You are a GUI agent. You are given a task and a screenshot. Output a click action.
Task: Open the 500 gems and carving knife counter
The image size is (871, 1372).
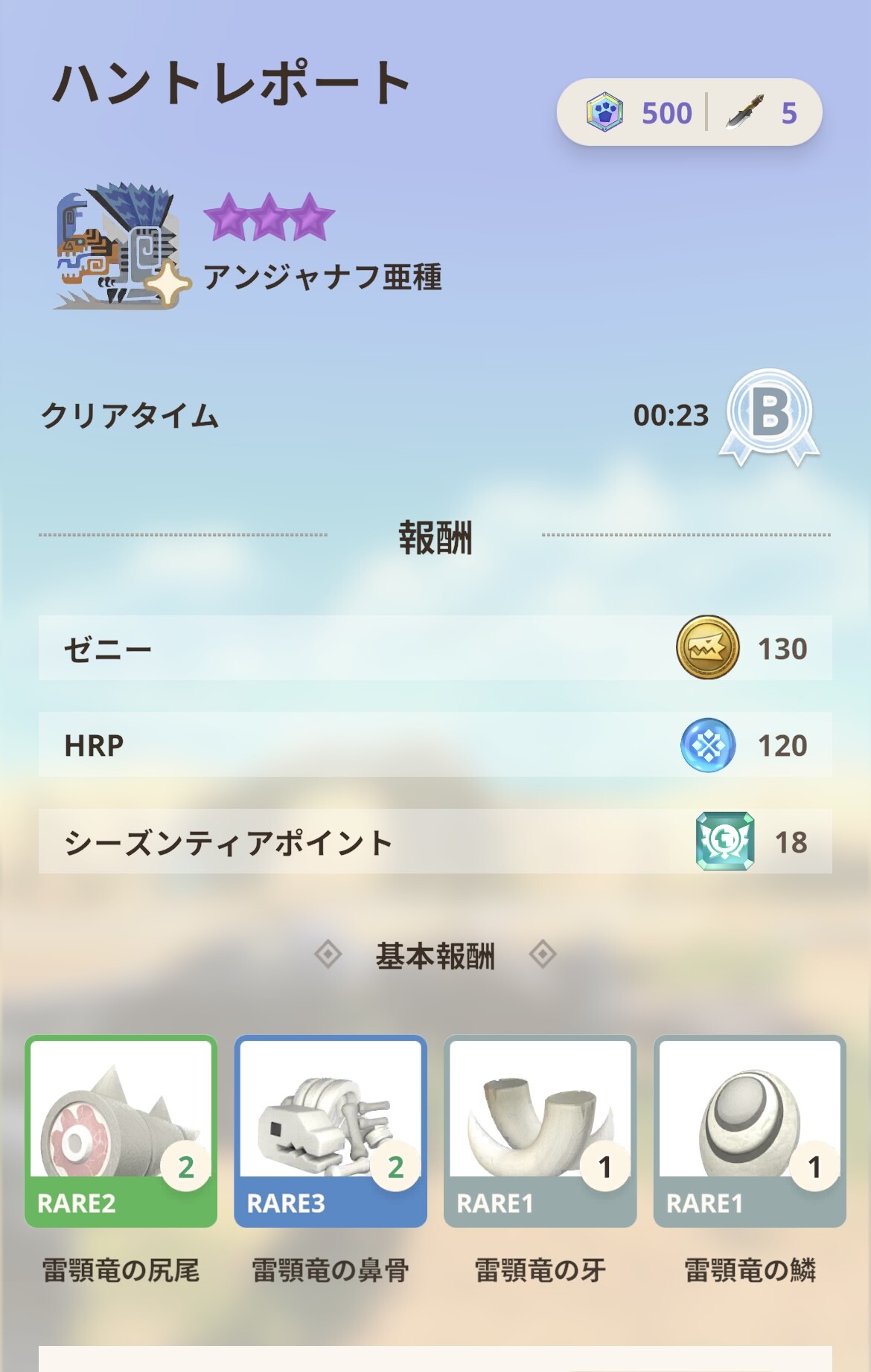coord(689,112)
